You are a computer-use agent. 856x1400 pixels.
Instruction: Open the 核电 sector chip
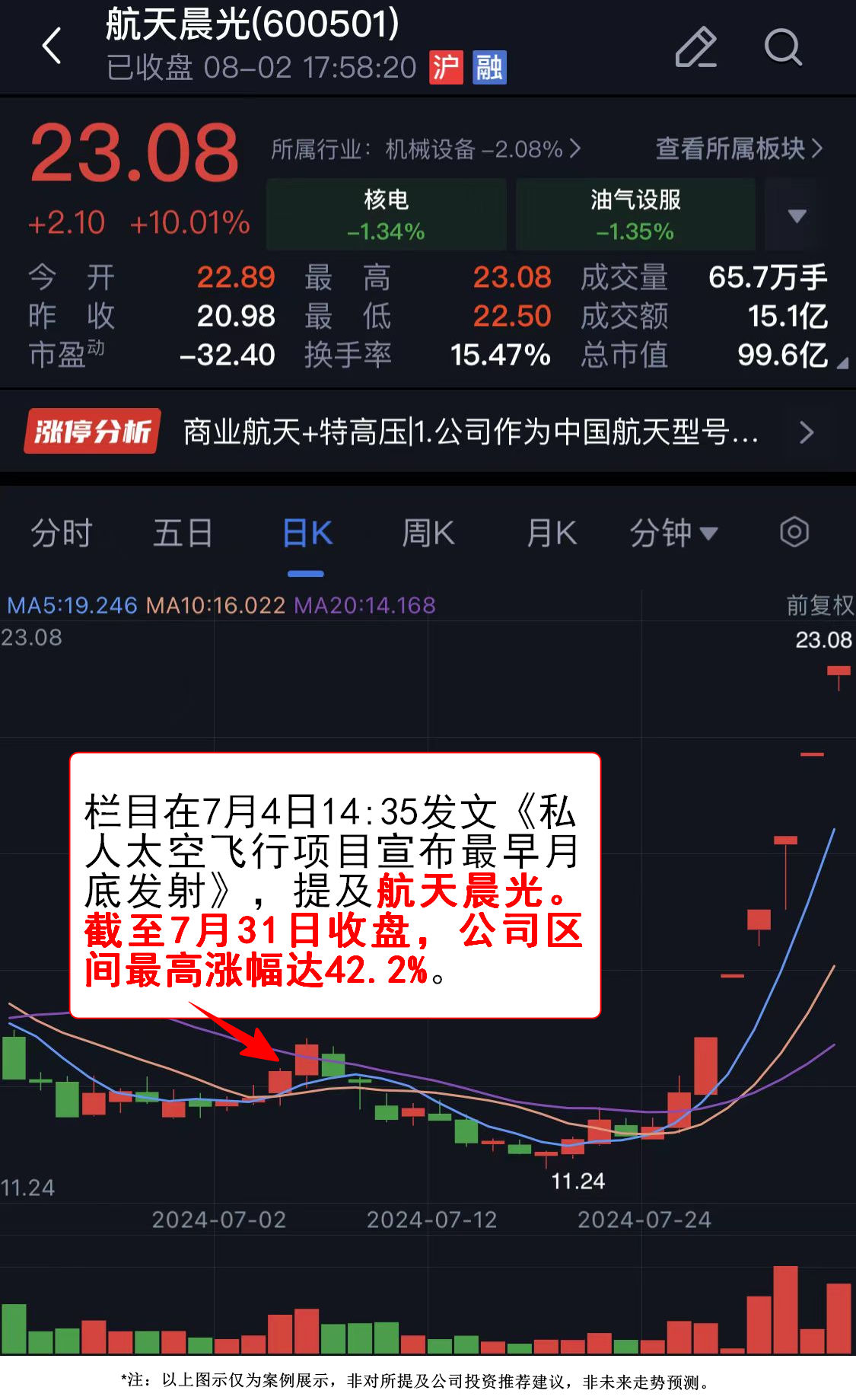[x=386, y=214]
